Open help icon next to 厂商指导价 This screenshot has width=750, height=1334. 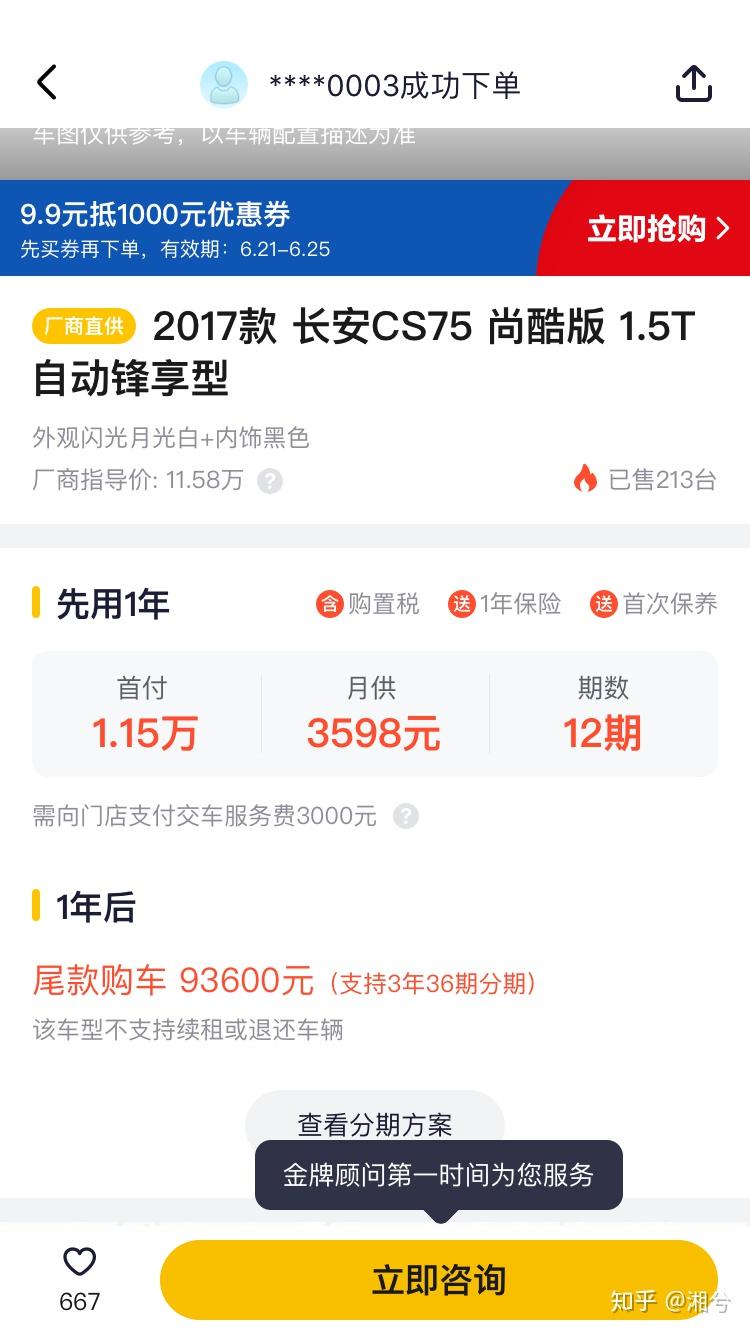tap(270, 481)
